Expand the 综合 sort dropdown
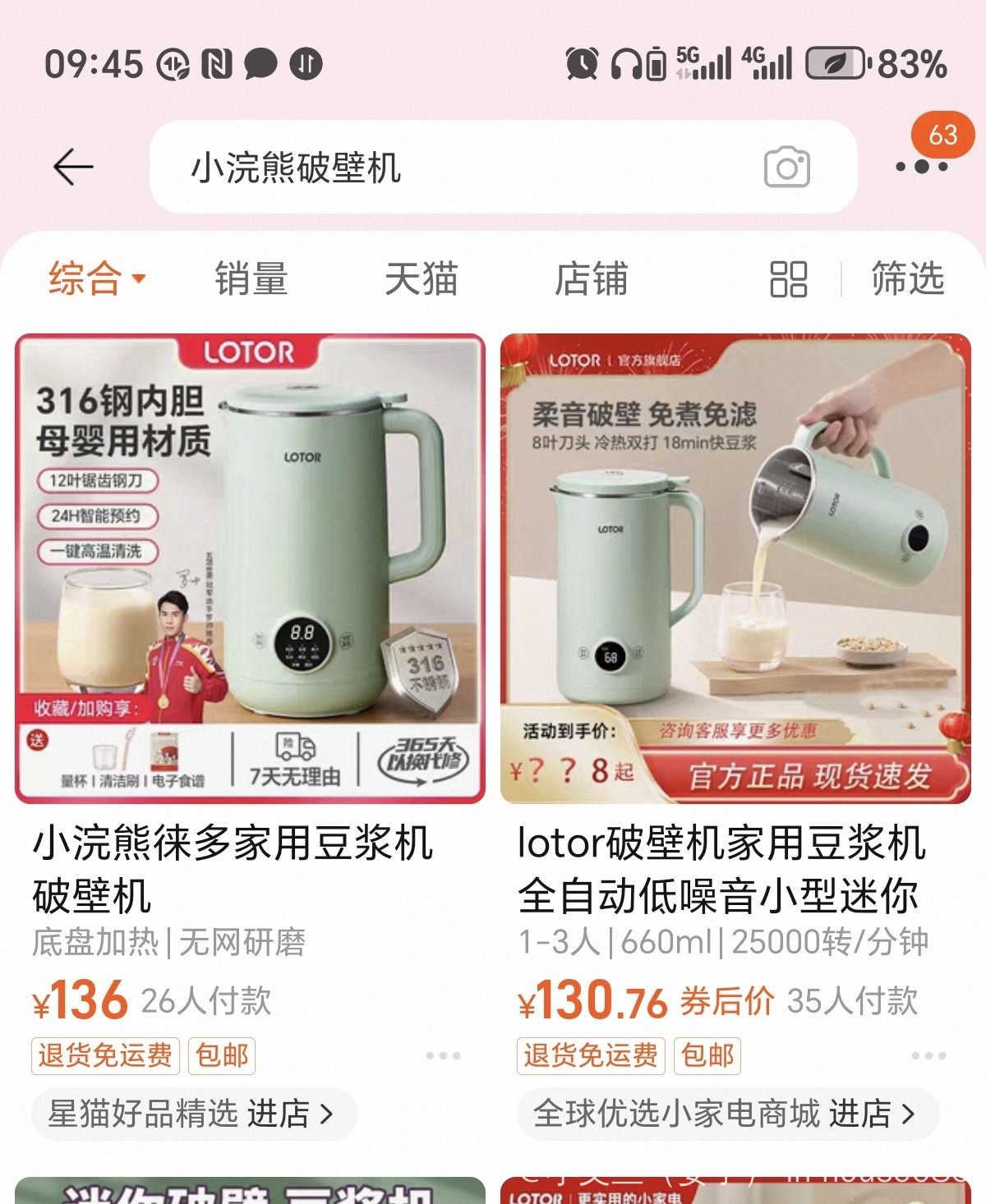This screenshot has width=986, height=1204. [97, 278]
